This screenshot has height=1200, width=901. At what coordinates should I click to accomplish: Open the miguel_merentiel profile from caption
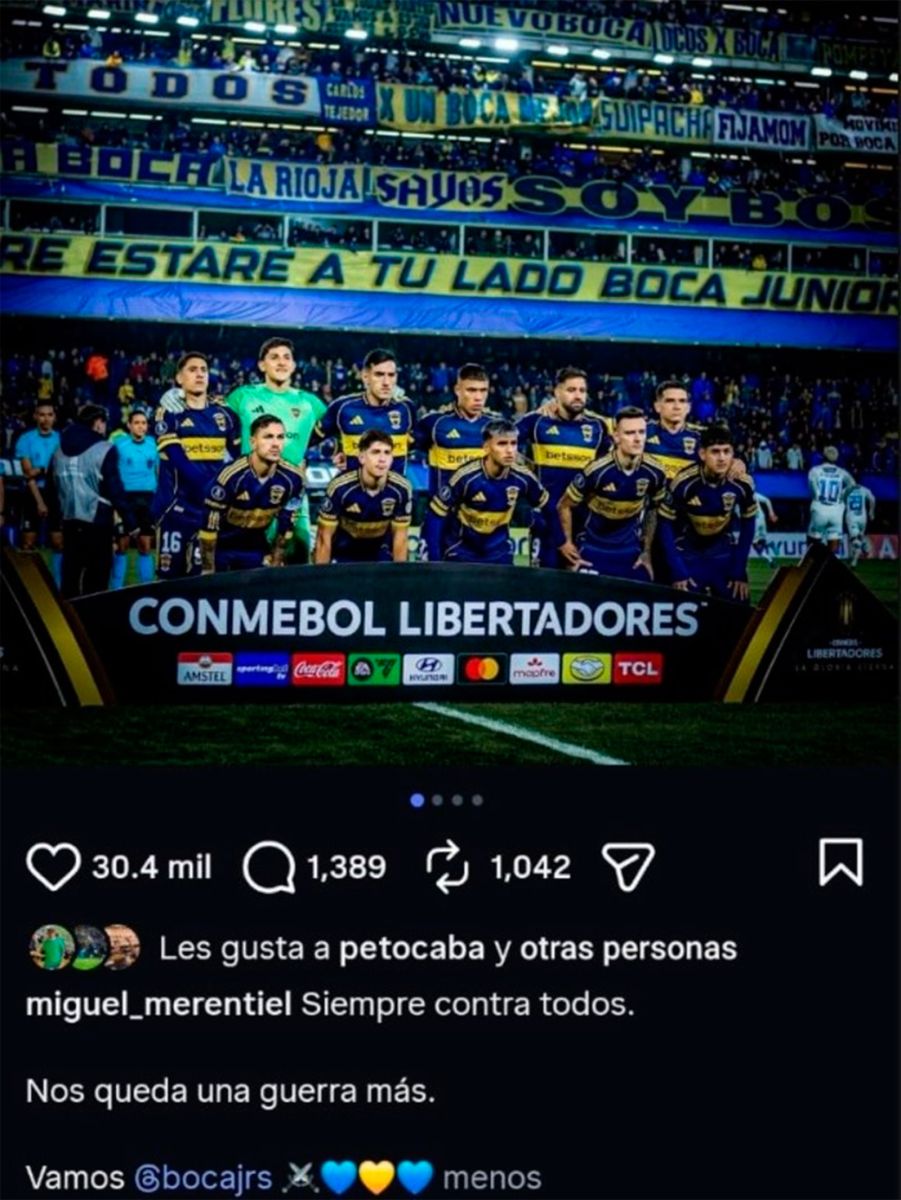(159, 1005)
